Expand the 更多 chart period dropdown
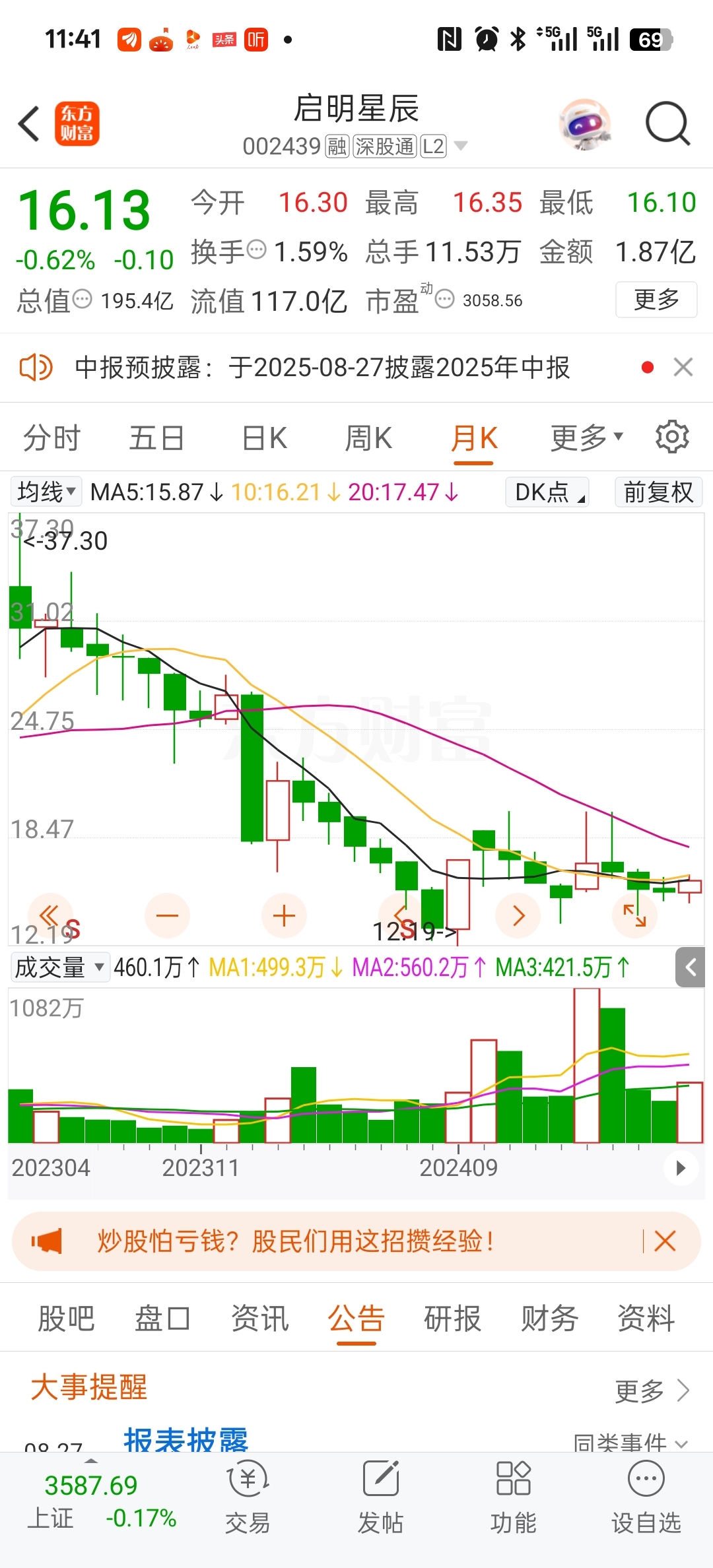Viewport: 713px width, 1568px height. [587, 438]
